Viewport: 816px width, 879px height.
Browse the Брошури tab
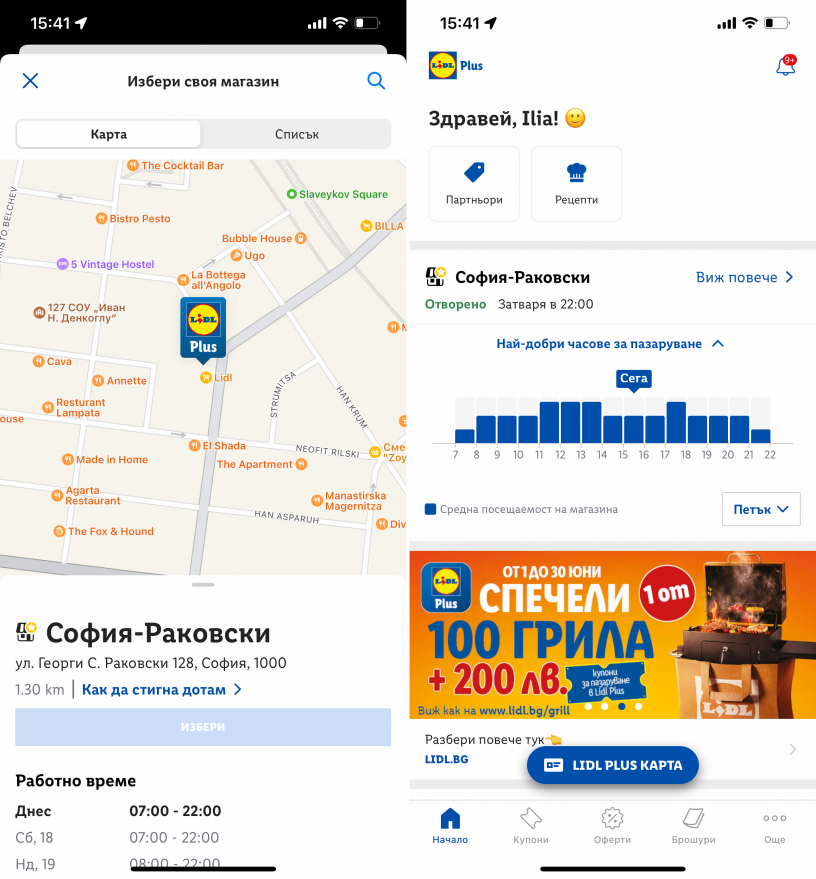click(x=693, y=825)
